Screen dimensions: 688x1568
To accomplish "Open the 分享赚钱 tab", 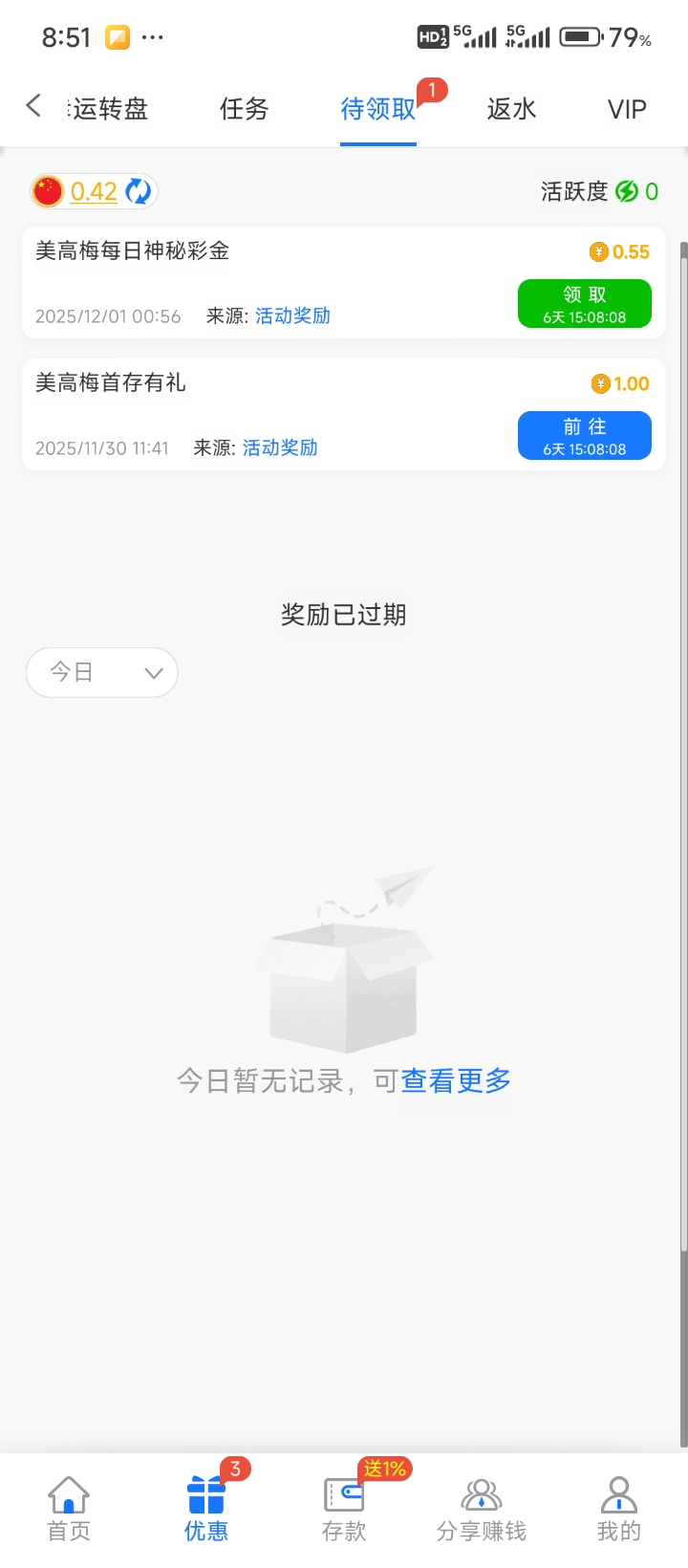I will point(482,1509).
